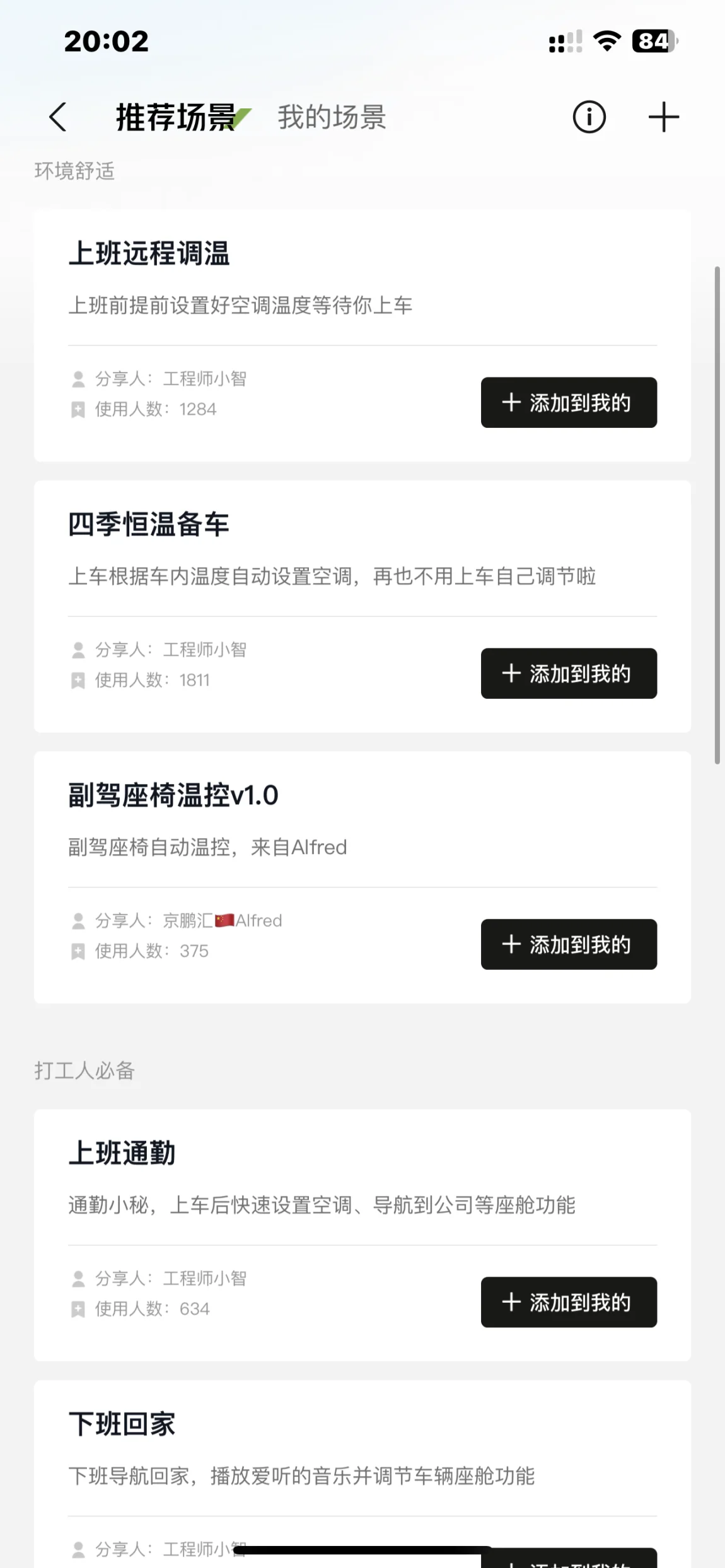Open the info icon in the header

pos(589,117)
